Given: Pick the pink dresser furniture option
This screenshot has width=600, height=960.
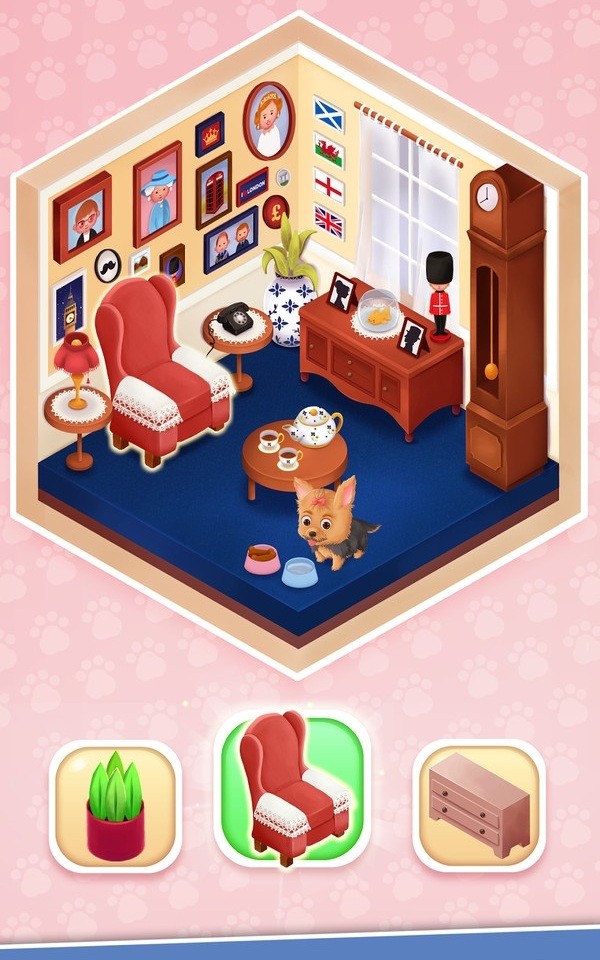Looking at the screenshot, I should point(479,806).
